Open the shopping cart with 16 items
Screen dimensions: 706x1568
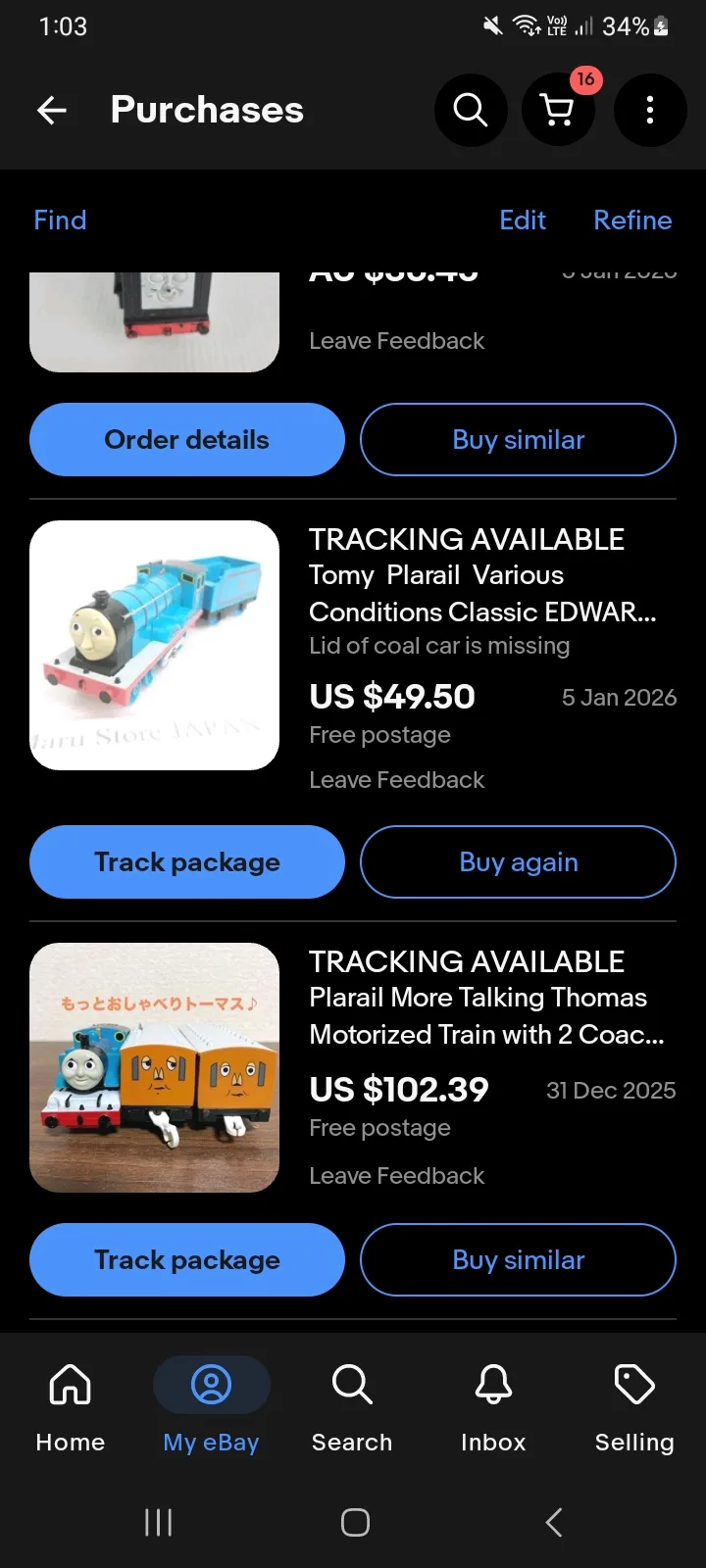tap(558, 110)
